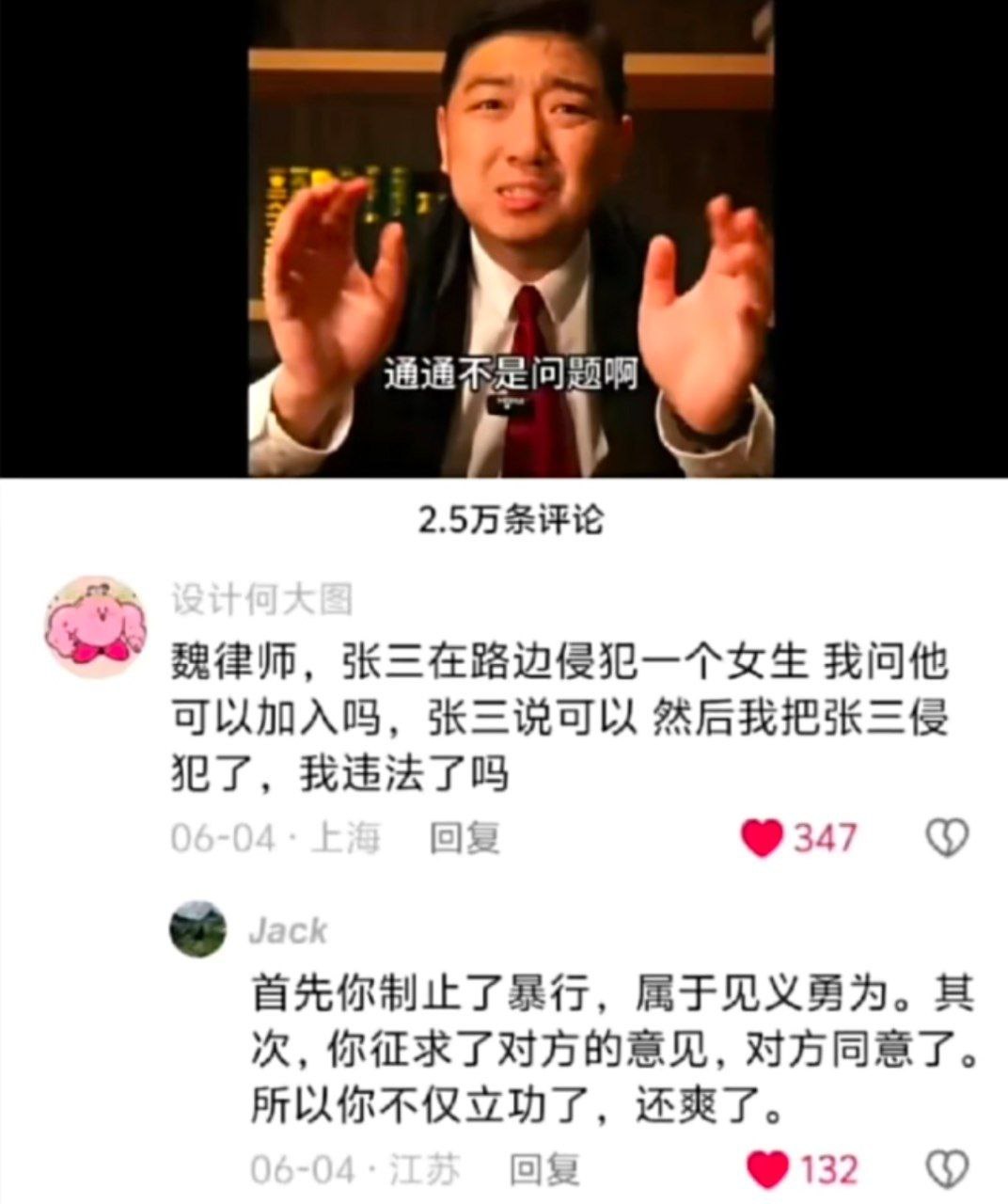Open the username Jack
Screen dimensions: 1008x1204
coord(288,930)
